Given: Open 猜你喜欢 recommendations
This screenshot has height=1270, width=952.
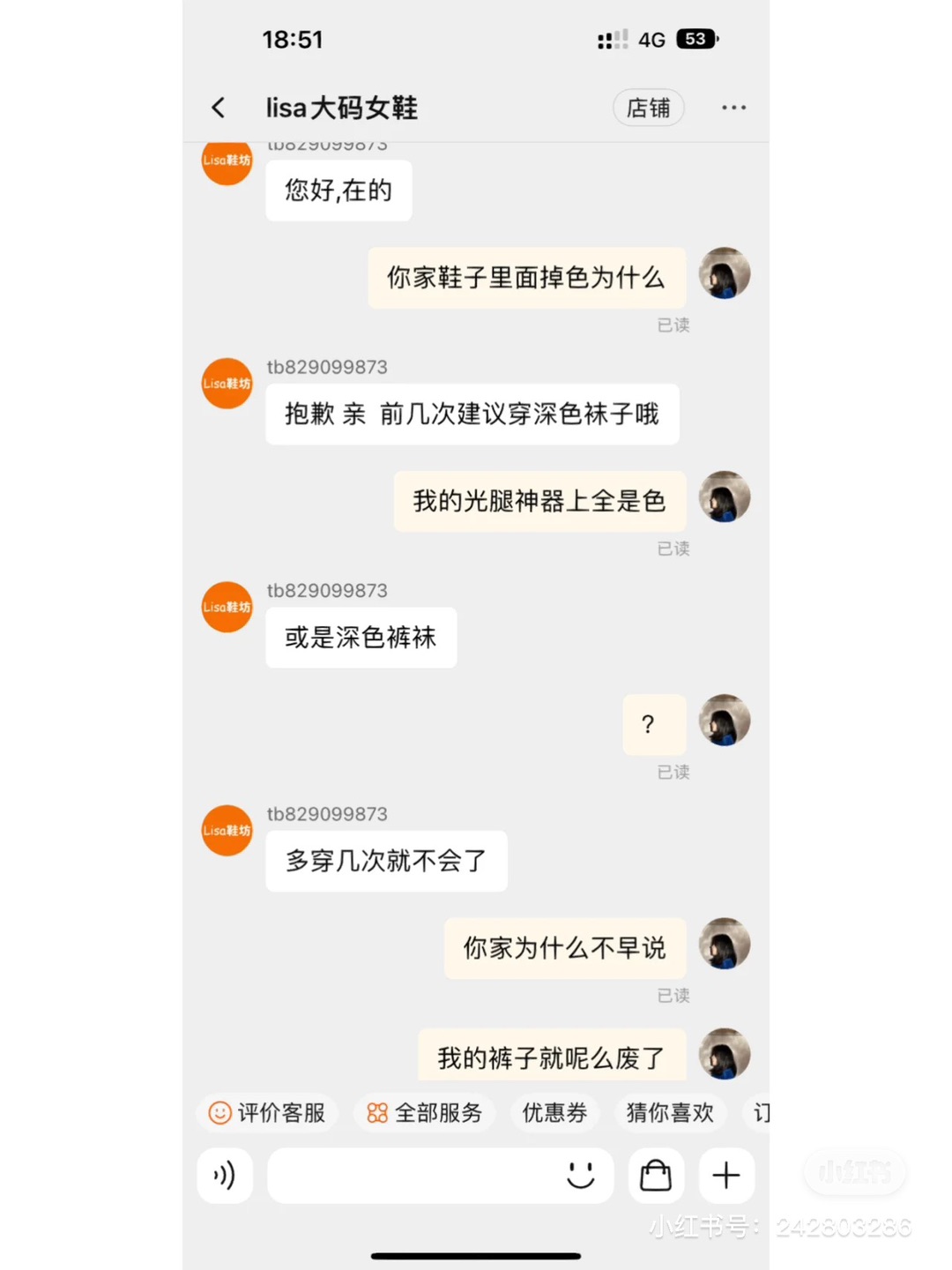Looking at the screenshot, I should [x=670, y=1113].
